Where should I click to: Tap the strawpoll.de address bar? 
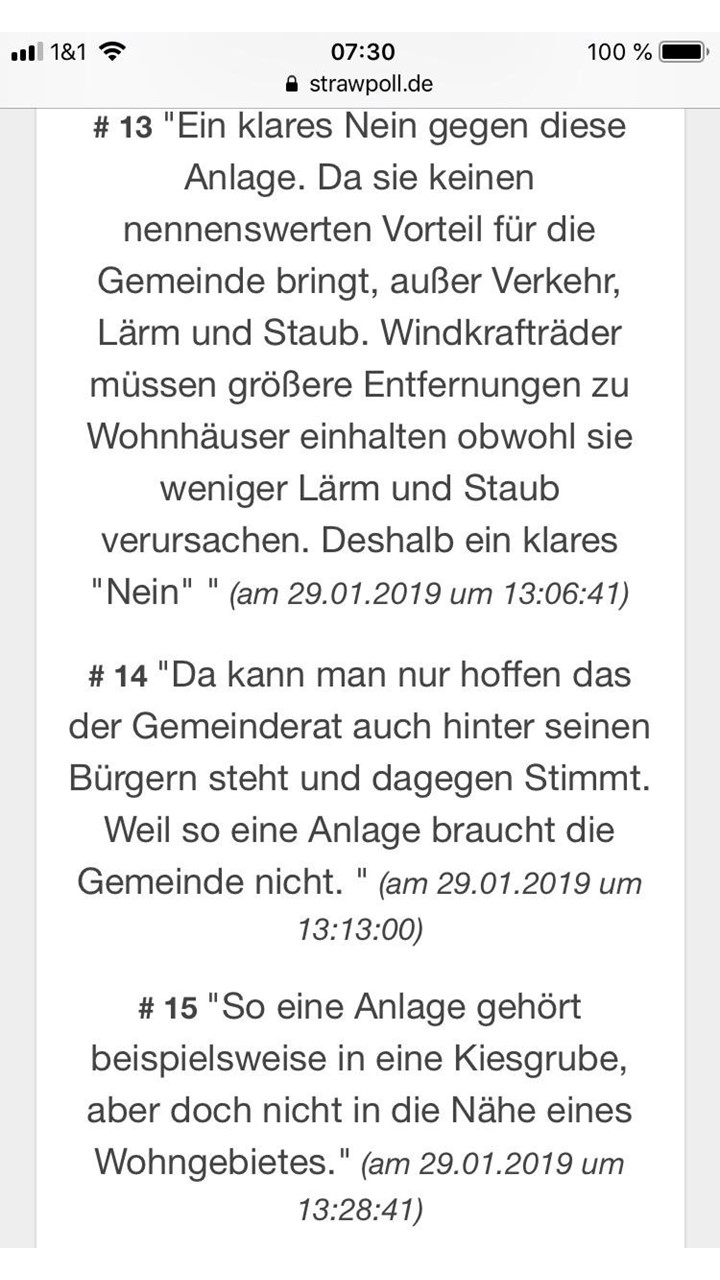click(x=360, y=85)
